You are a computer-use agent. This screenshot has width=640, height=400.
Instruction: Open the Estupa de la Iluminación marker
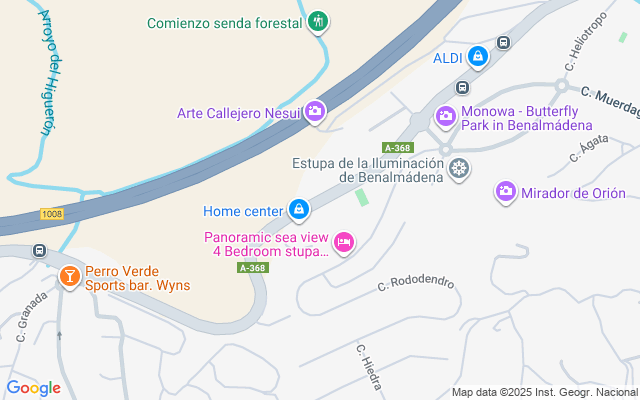pos(459,169)
